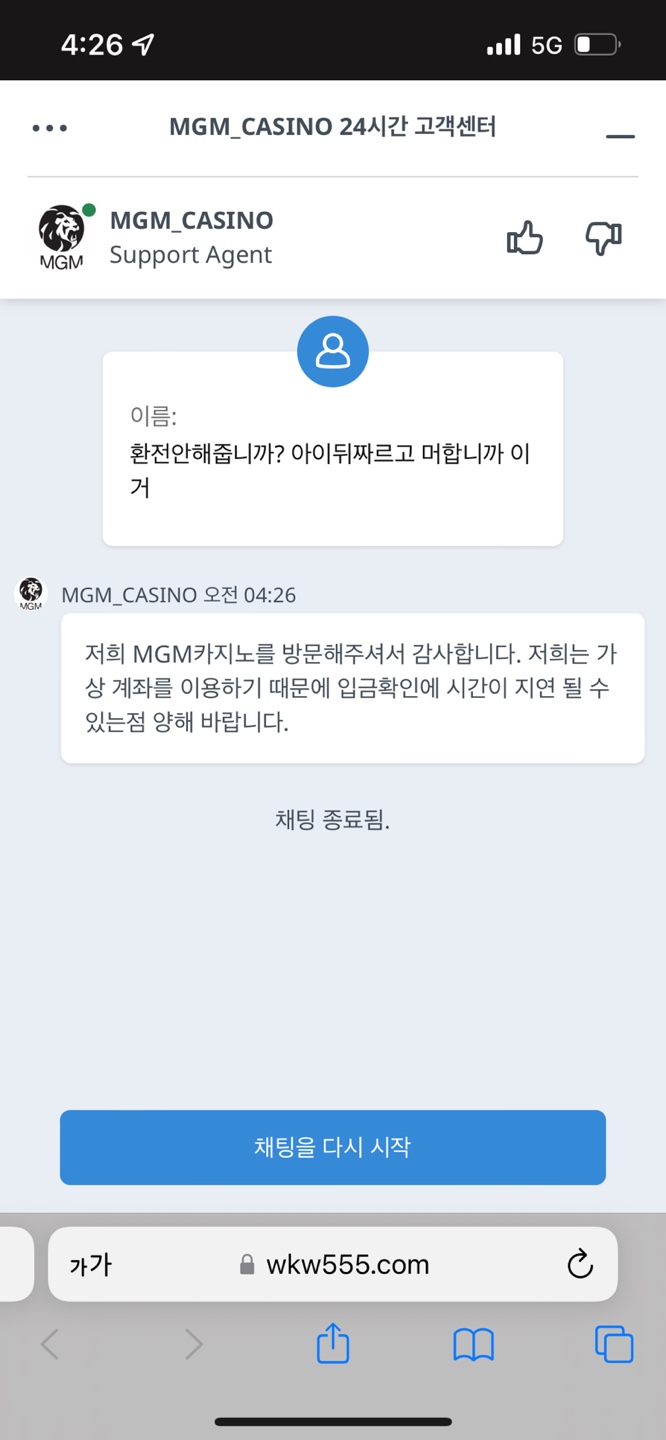666x1440 pixels.
Task: Share this page from Safari toolbar
Action: click(333, 1344)
